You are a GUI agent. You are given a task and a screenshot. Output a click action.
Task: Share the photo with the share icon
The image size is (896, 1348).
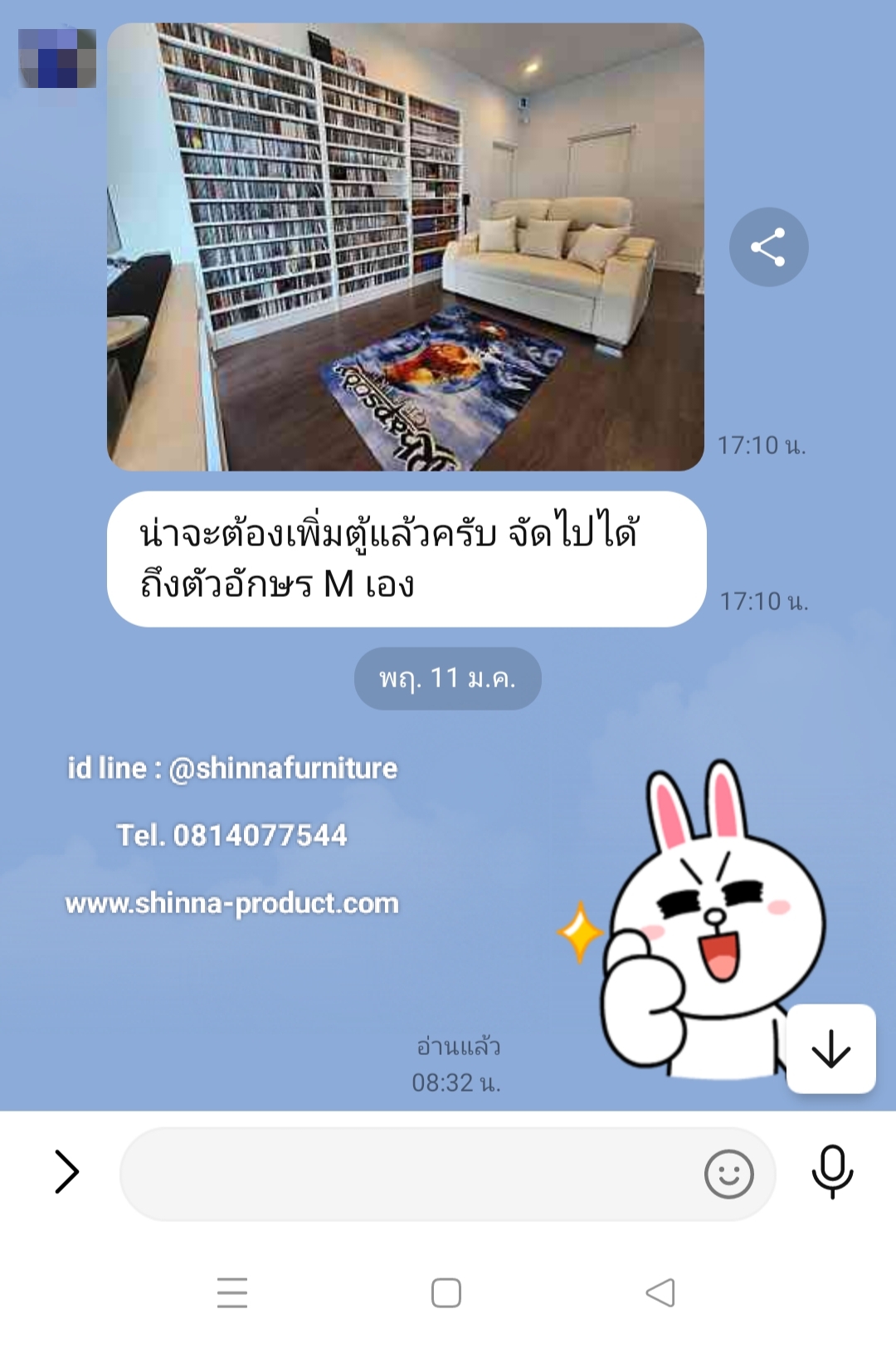(768, 247)
